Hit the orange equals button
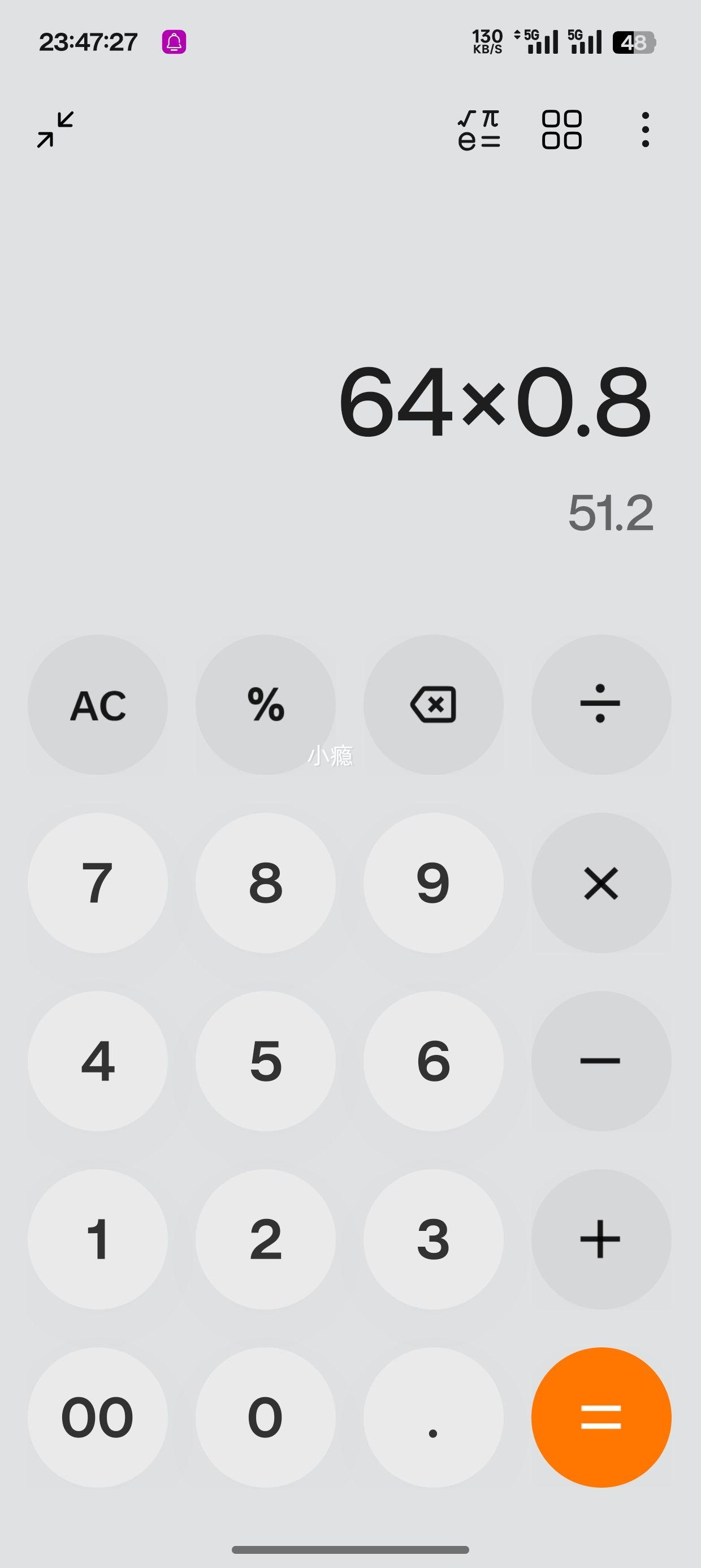701x1568 pixels. 601,1417
